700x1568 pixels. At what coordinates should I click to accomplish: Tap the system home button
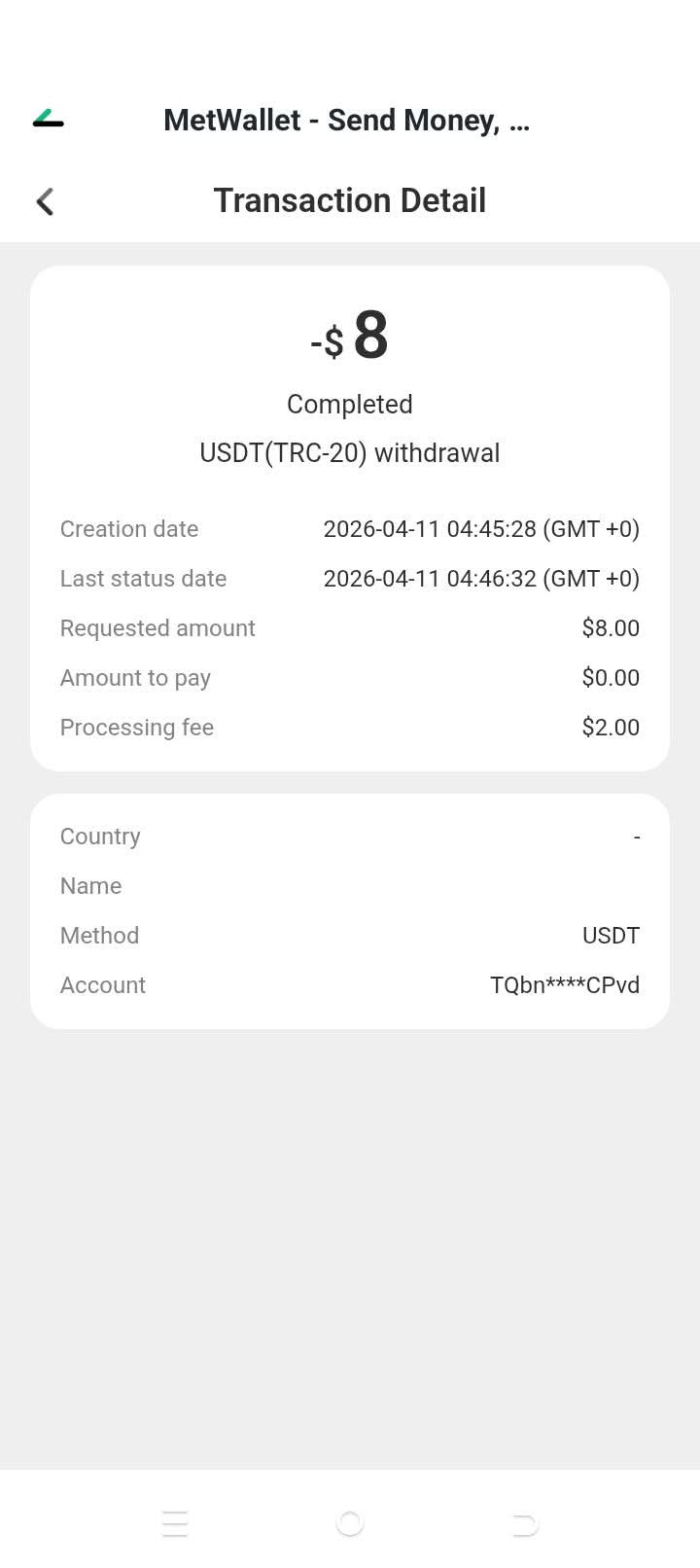[x=350, y=1523]
